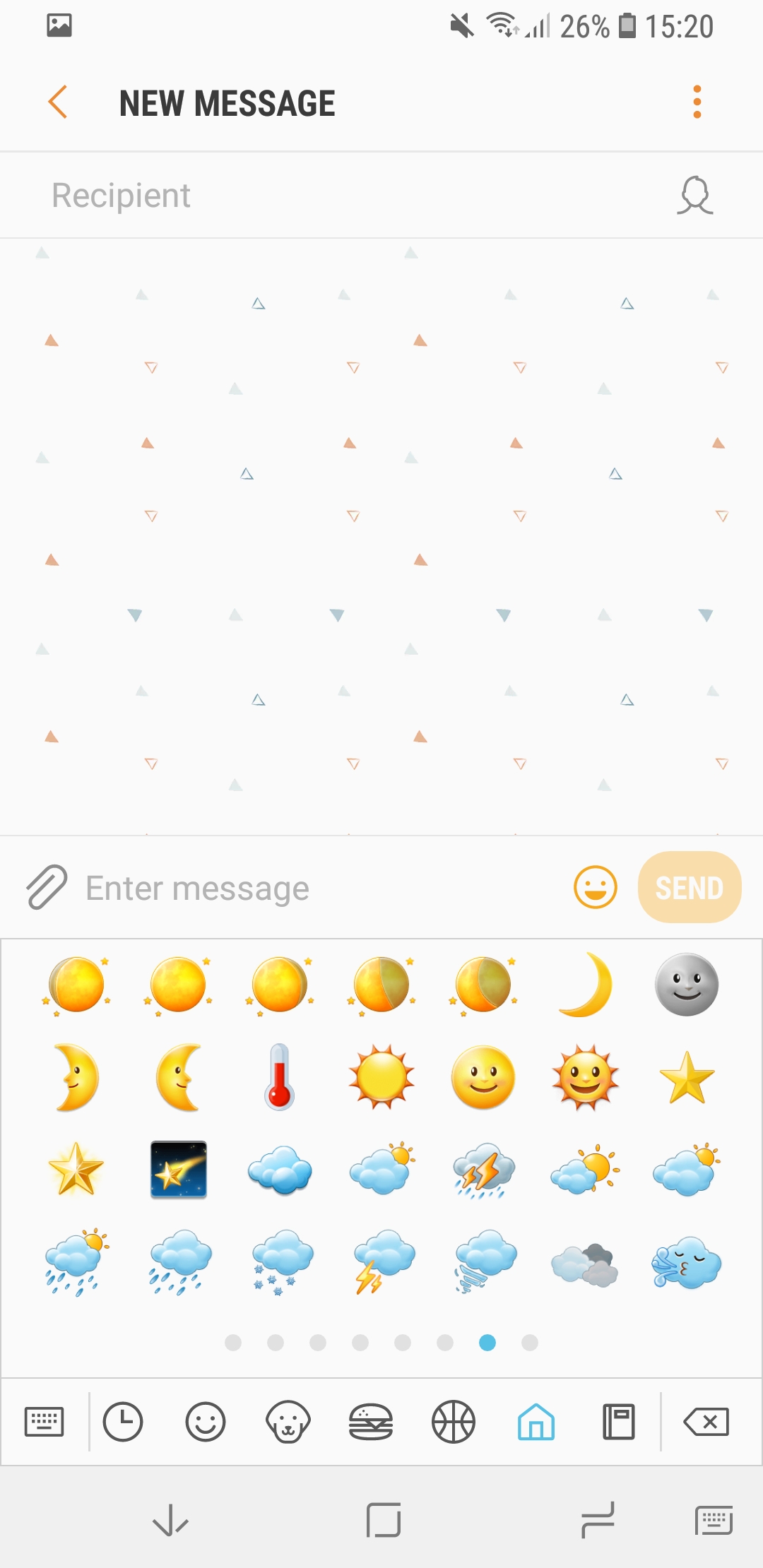Open the contacts picker icon
This screenshot has height=1568, width=763.
pos(695,196)
